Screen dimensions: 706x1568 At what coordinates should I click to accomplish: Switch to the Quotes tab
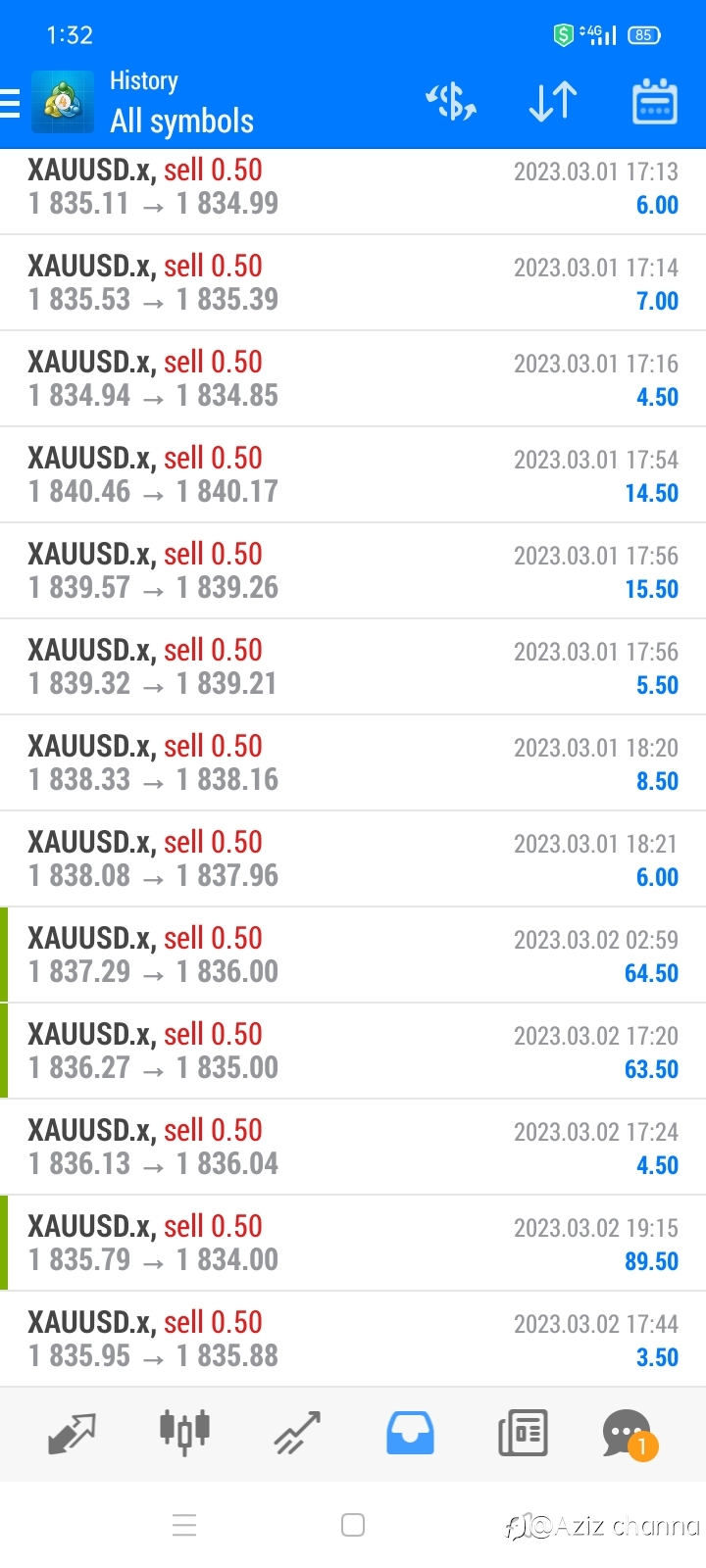[x=73, y=1434]
